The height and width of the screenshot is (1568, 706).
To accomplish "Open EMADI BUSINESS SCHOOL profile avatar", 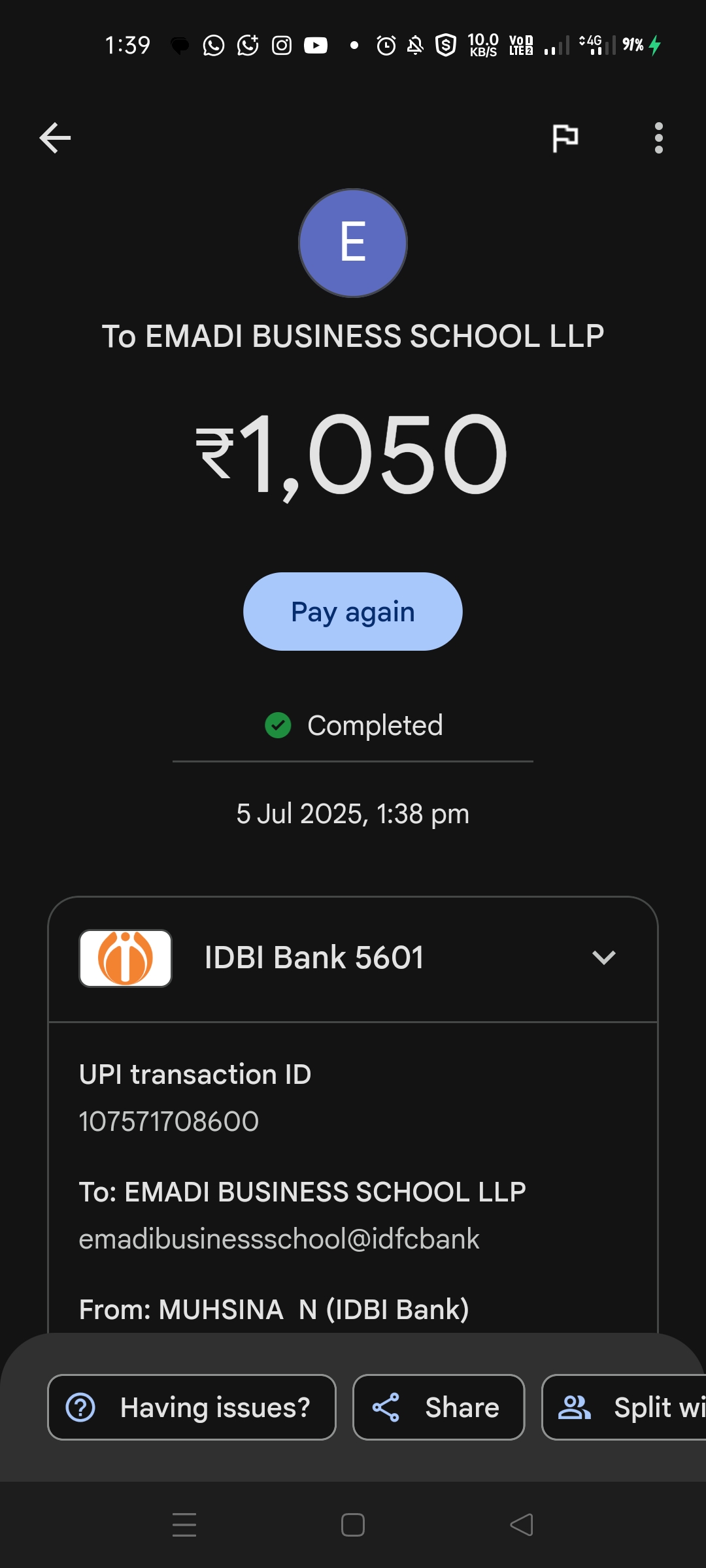I will point(353,243).
